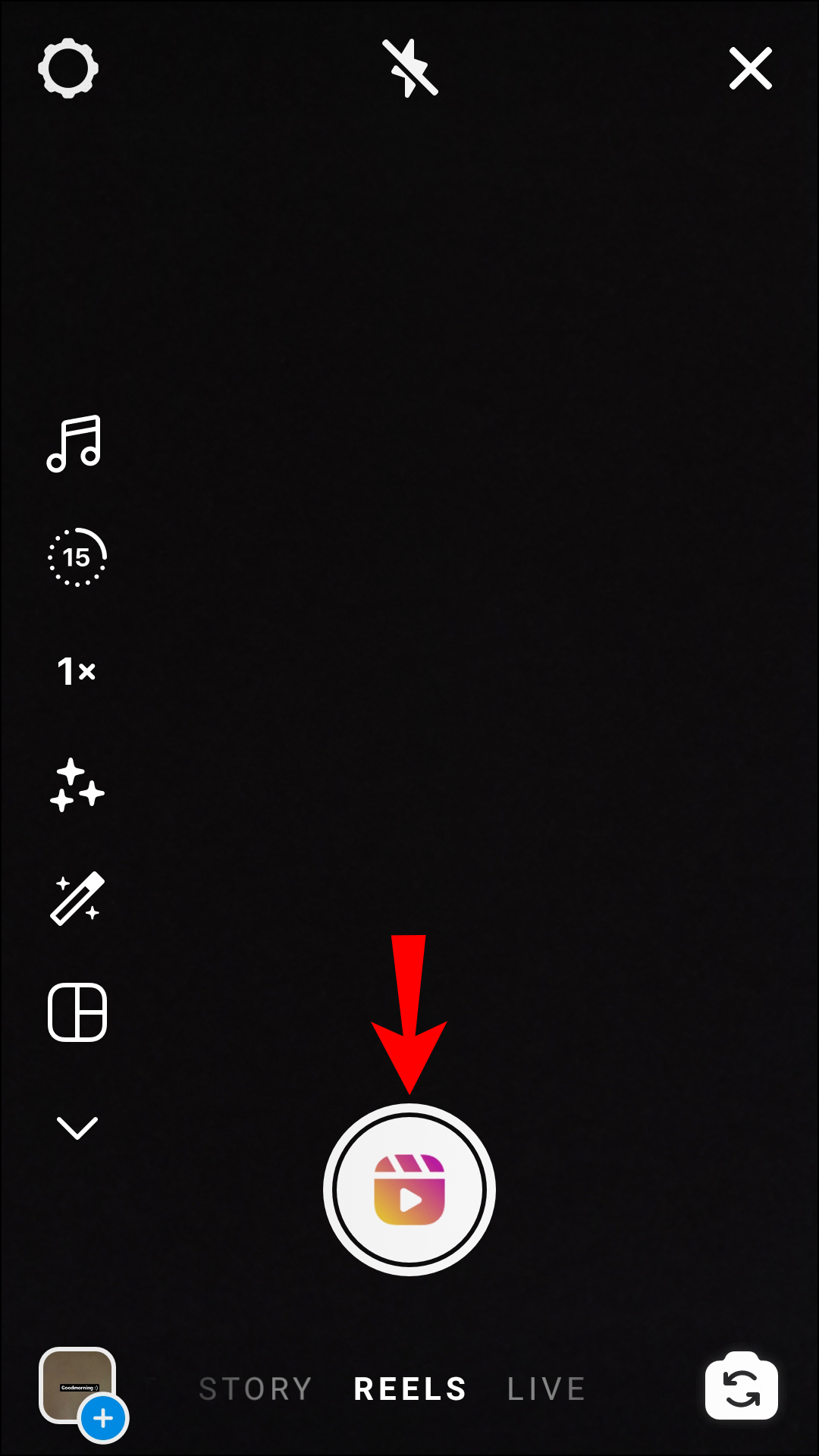Screen dimensions: 819x1456
Task: Open gallery thumbnail to add media
Action: pos(78,1385)
